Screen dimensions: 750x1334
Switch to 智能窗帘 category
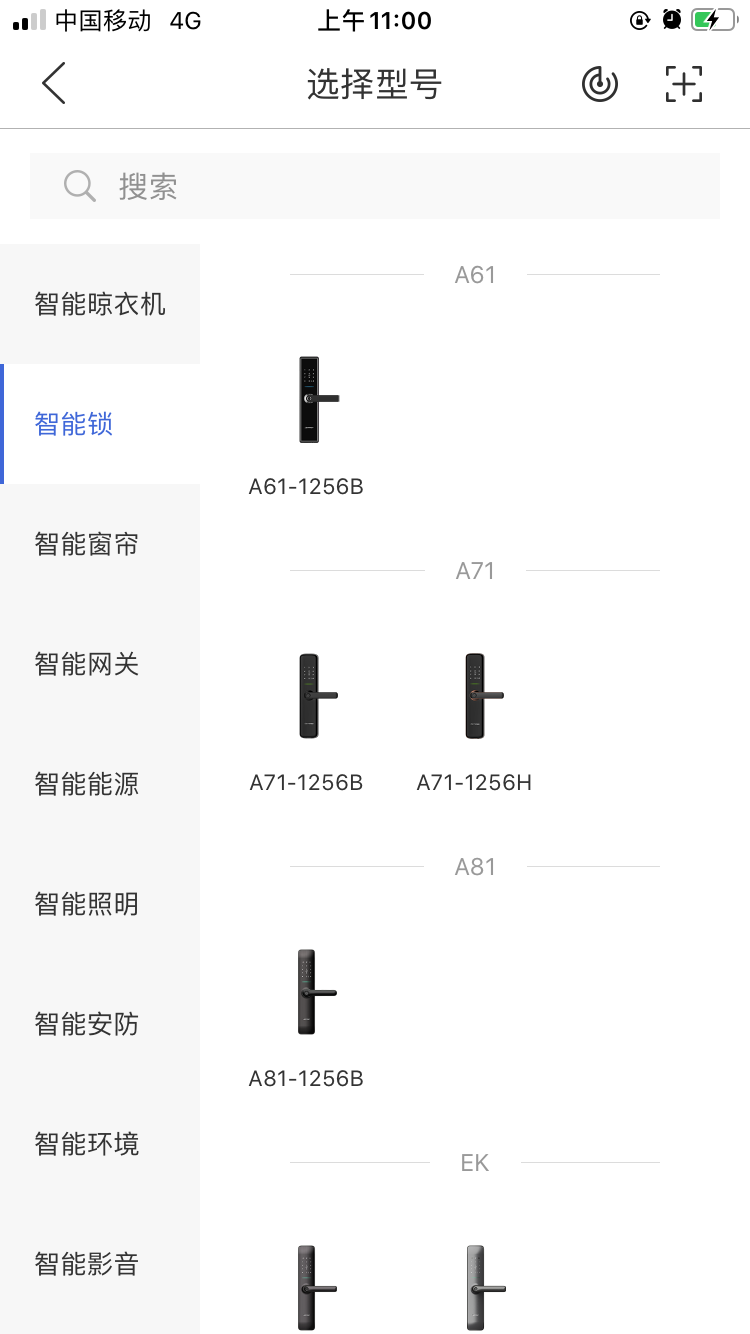[x=100, y=544]
